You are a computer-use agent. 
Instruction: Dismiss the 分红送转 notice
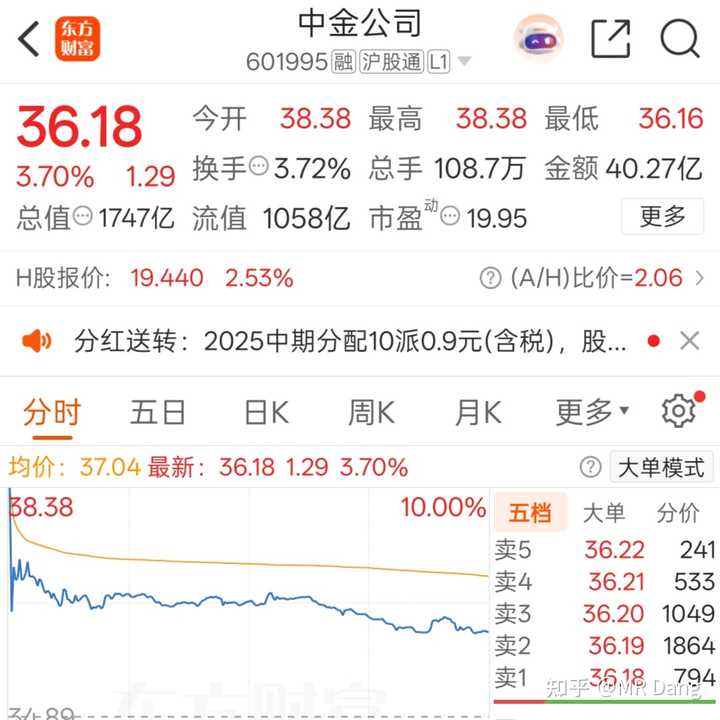pos(689,341)
